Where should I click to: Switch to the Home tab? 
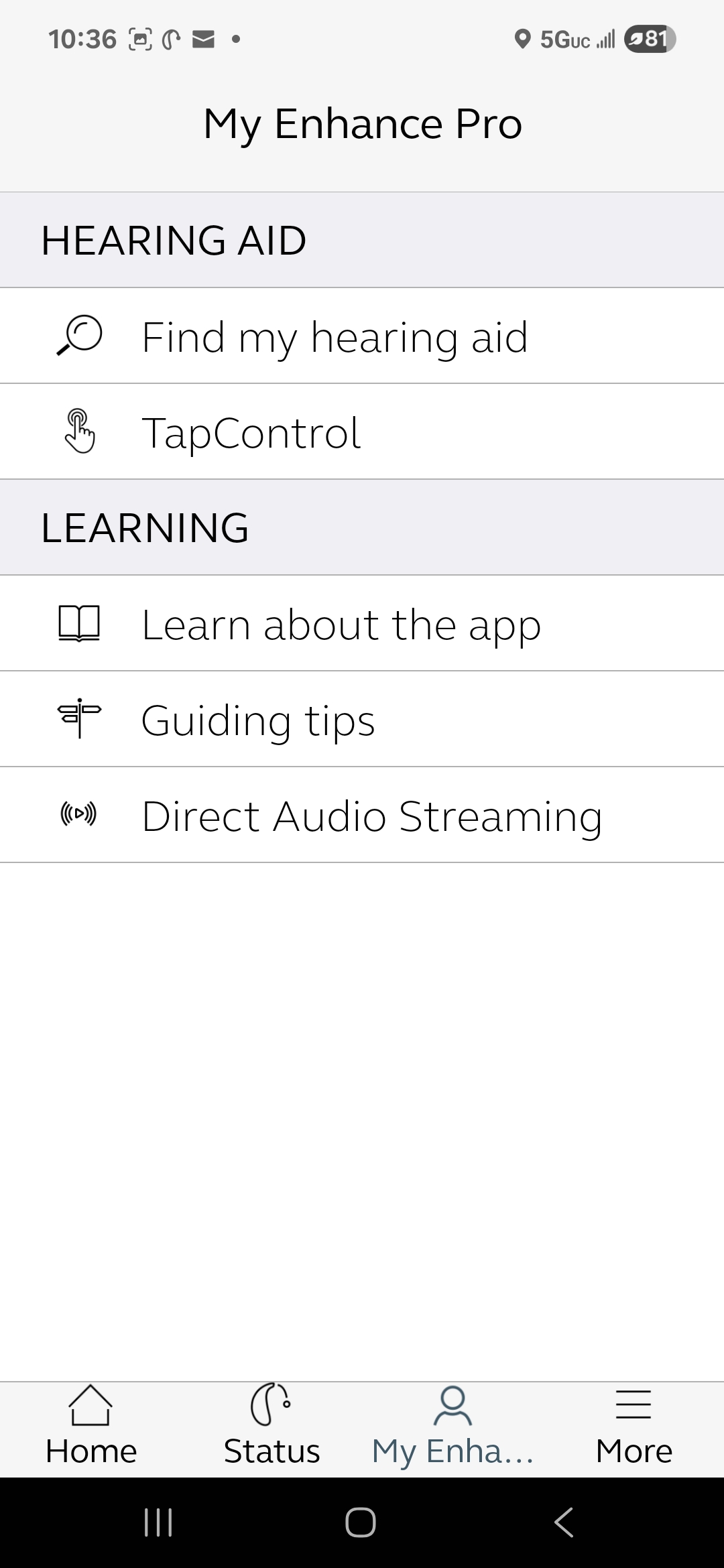(91, 1425)
